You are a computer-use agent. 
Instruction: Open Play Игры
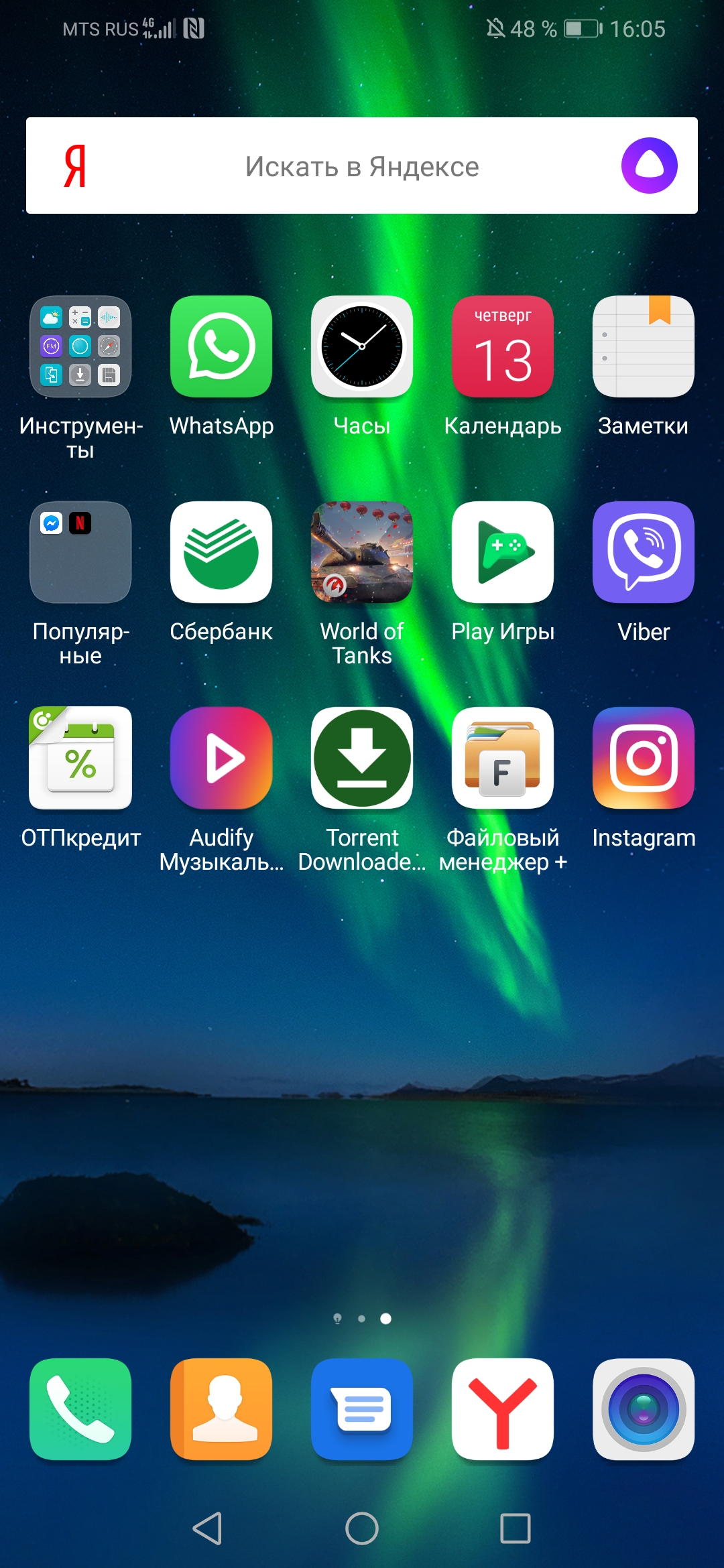(503, 553)
